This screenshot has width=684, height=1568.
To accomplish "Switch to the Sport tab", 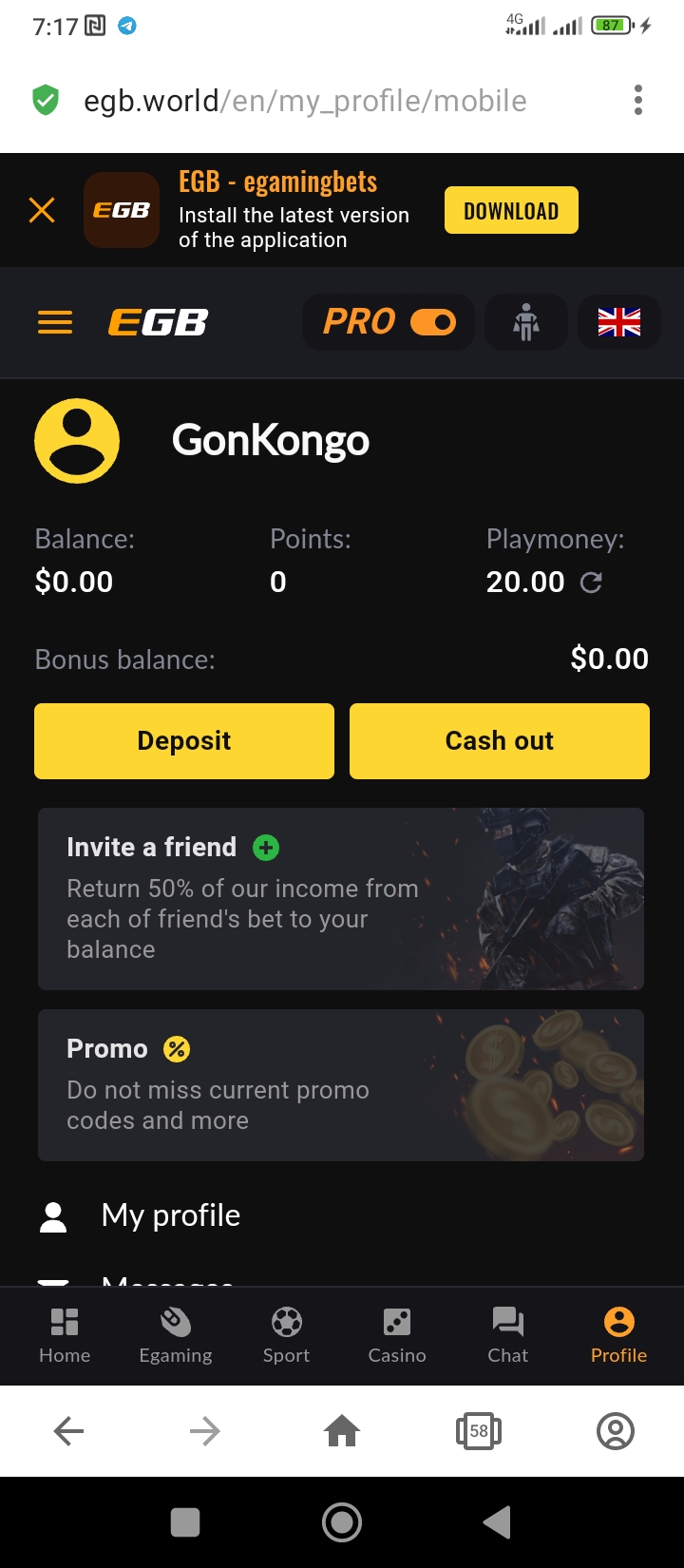I will [286, 1335].
